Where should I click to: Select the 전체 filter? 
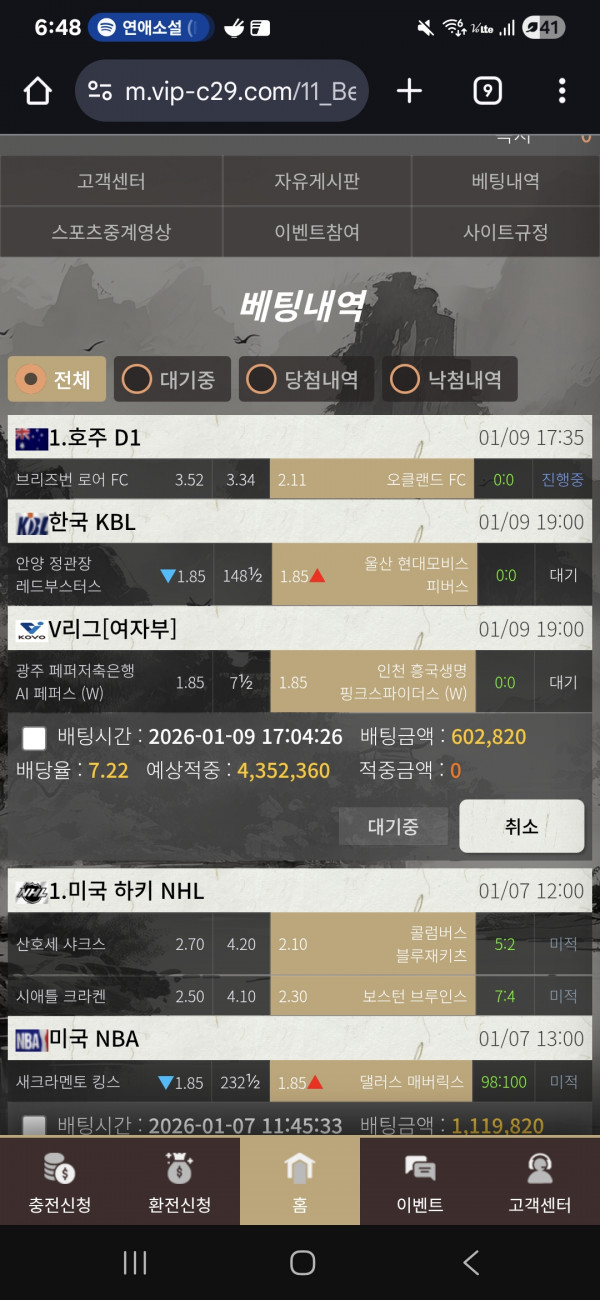pos(57,379)
